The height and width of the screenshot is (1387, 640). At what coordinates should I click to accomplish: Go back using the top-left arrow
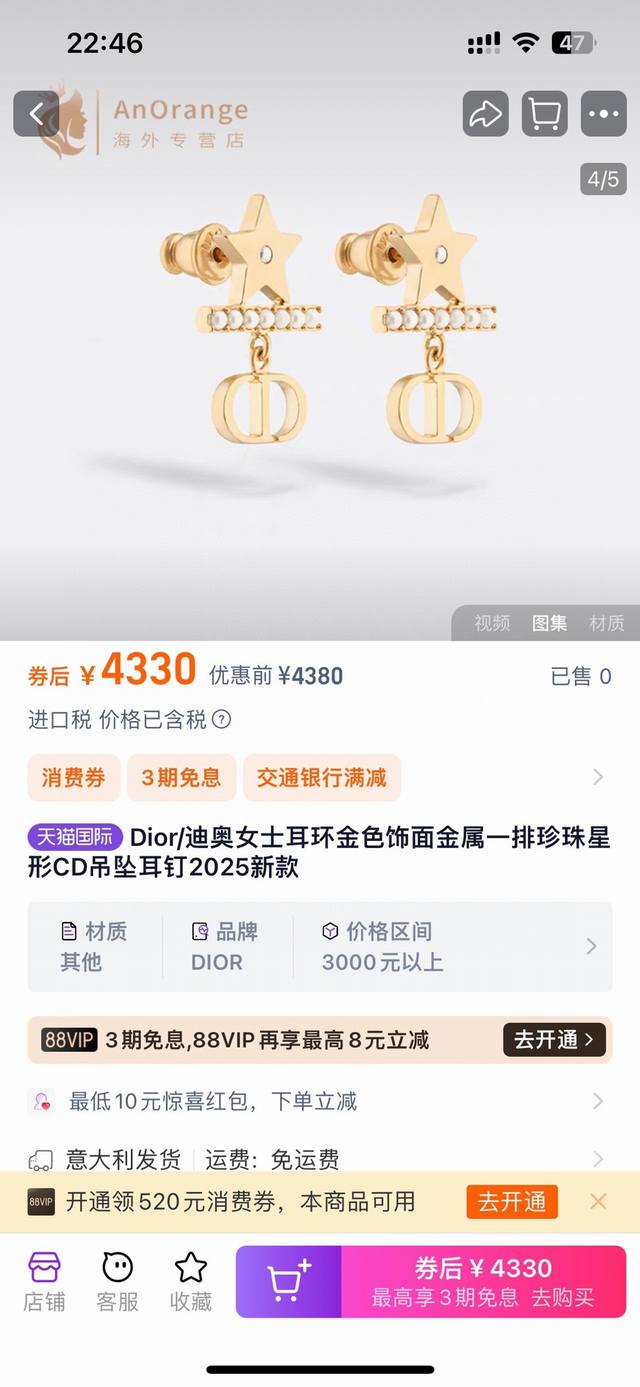(36, 114)
